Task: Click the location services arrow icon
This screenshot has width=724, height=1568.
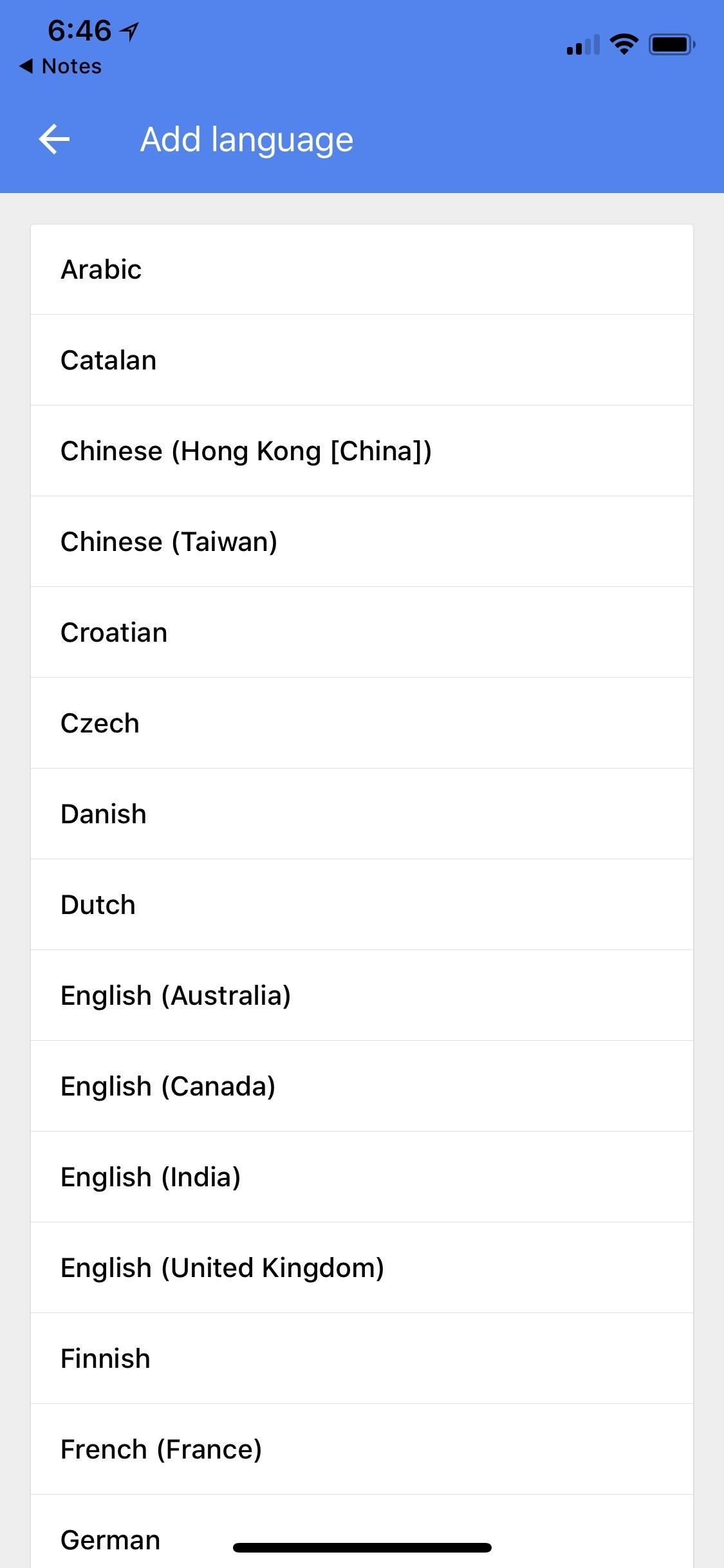Action: (131, 30)
